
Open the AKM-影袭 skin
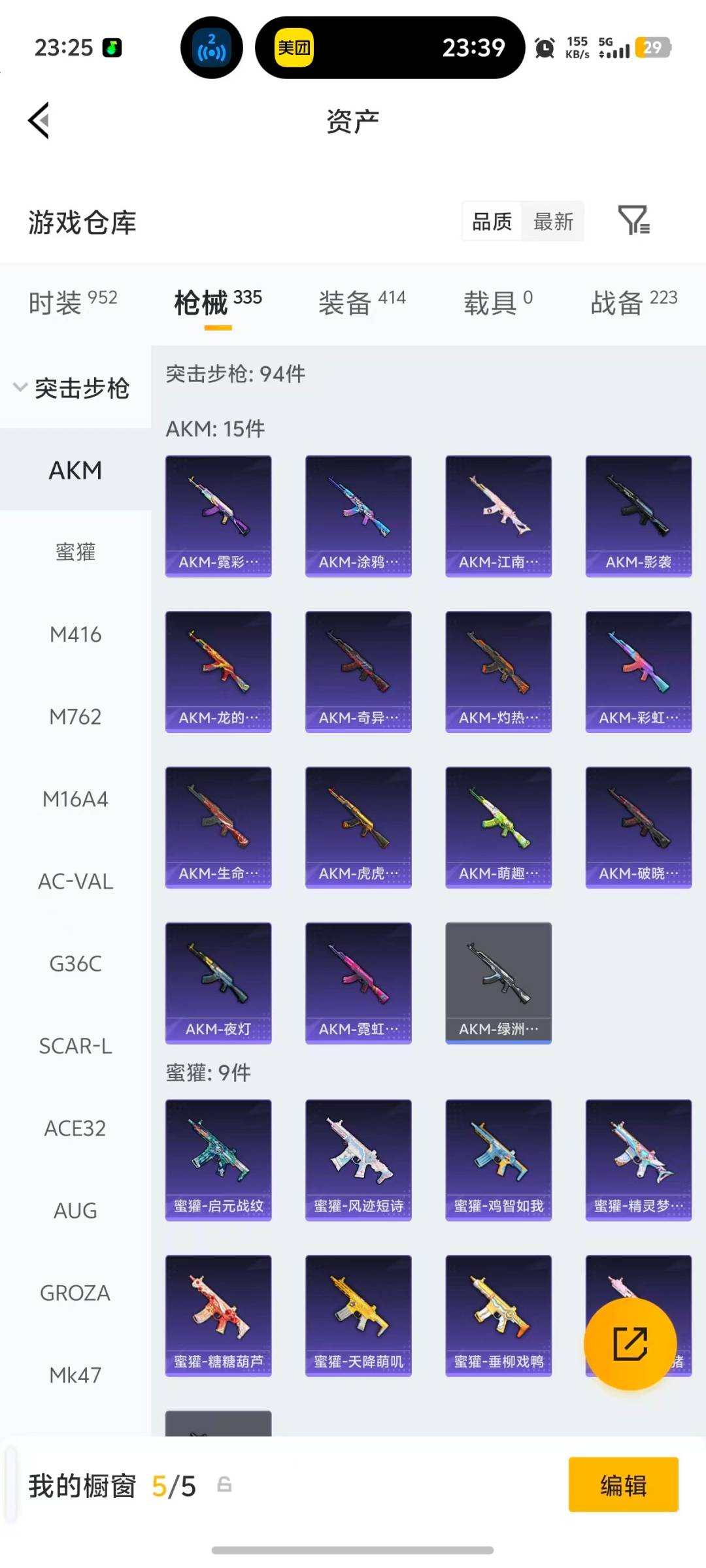point(638,516)
